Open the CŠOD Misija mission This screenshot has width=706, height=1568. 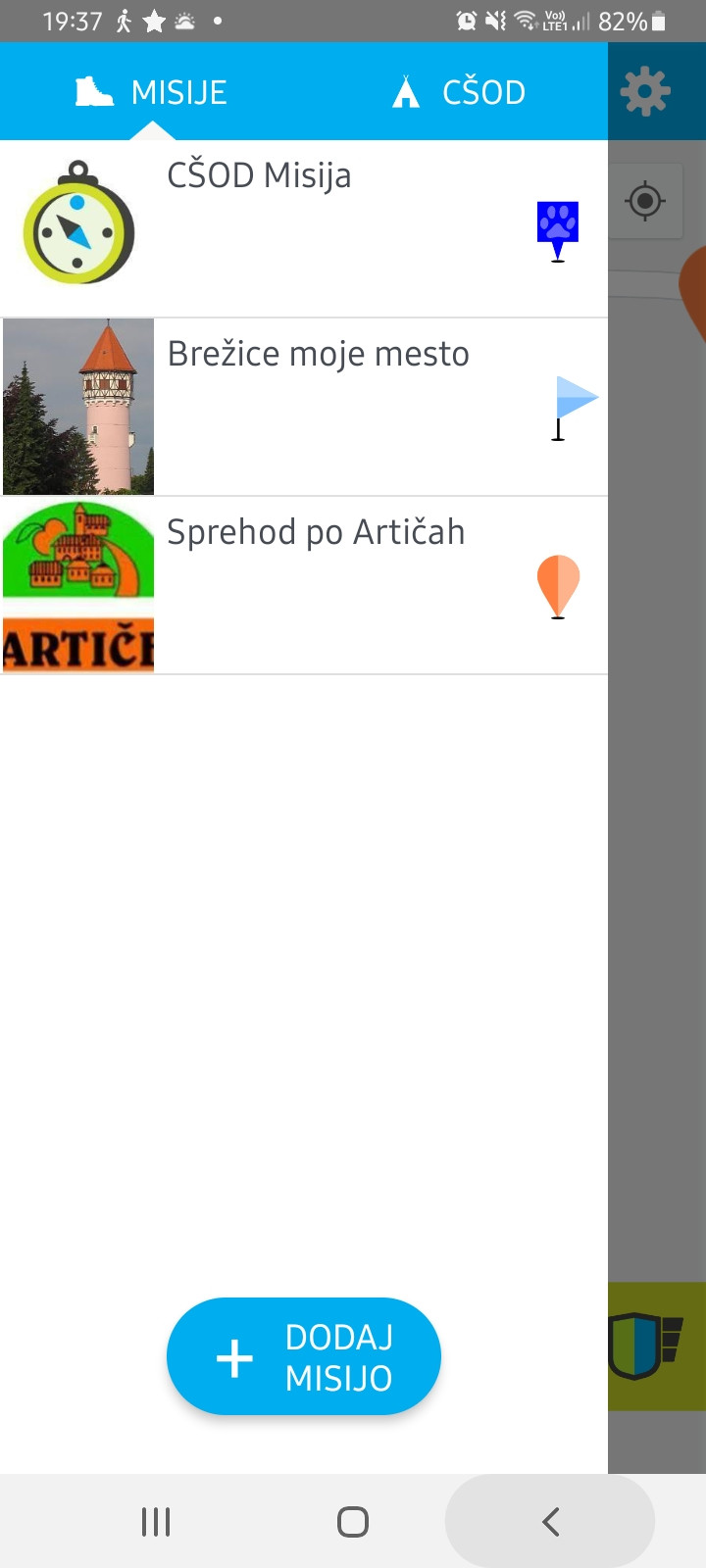304,228
